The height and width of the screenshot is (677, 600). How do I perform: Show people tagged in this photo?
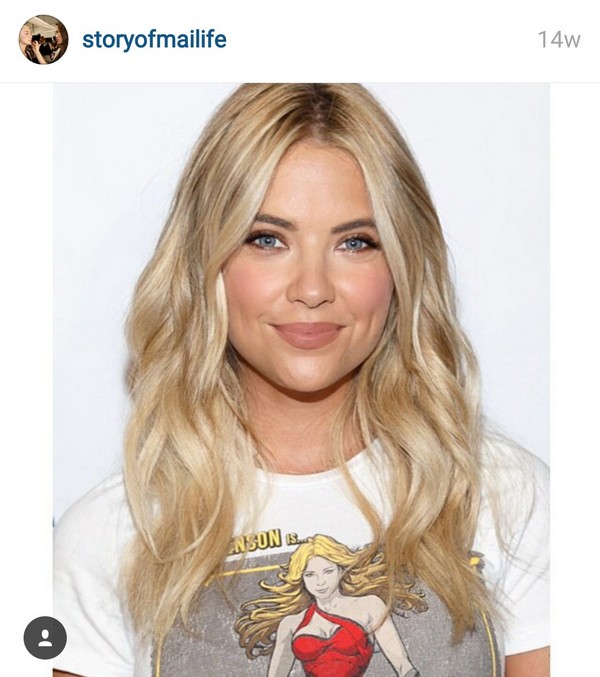(45, 637)
